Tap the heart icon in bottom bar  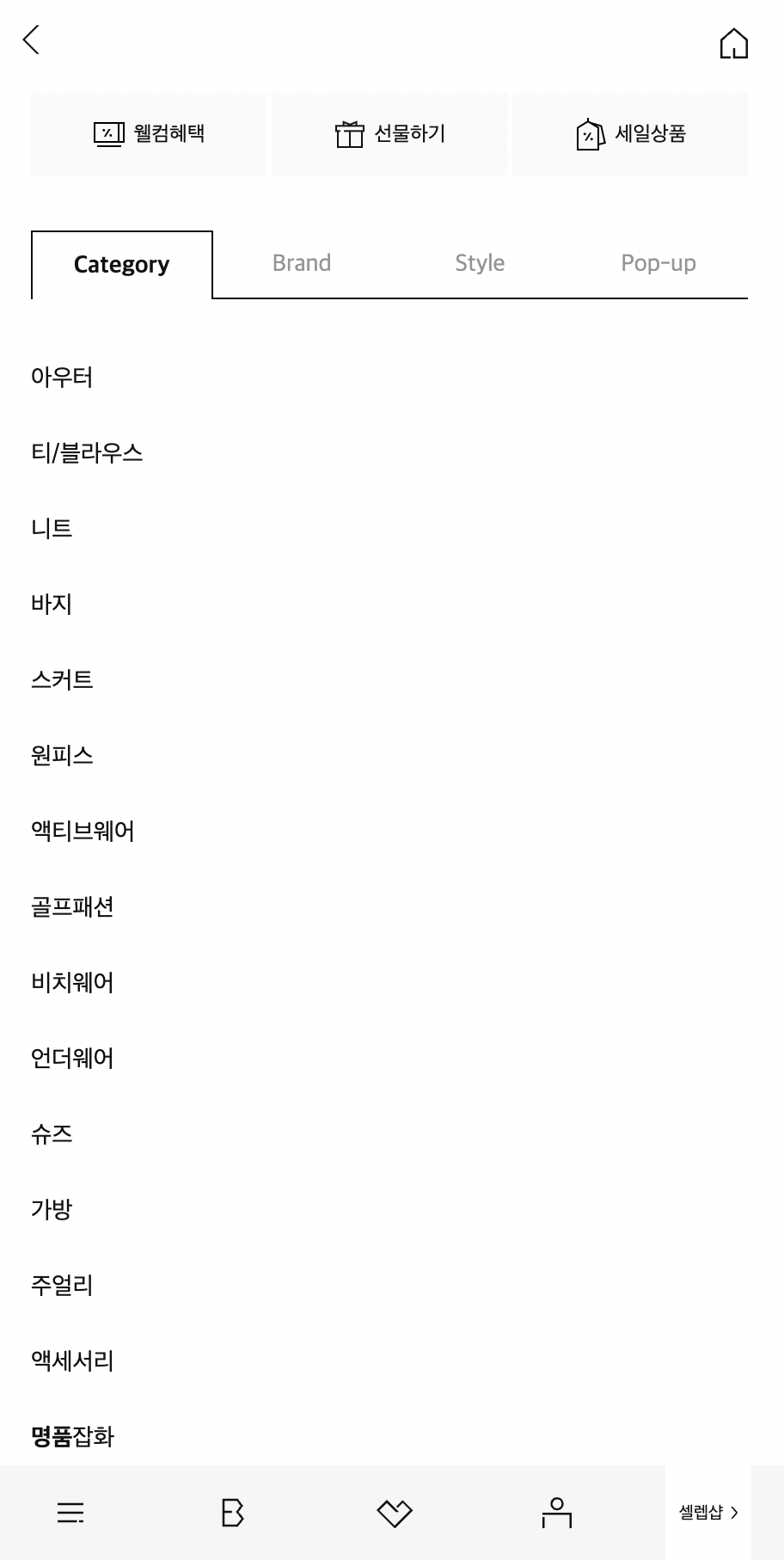[x=395, y=1513]
